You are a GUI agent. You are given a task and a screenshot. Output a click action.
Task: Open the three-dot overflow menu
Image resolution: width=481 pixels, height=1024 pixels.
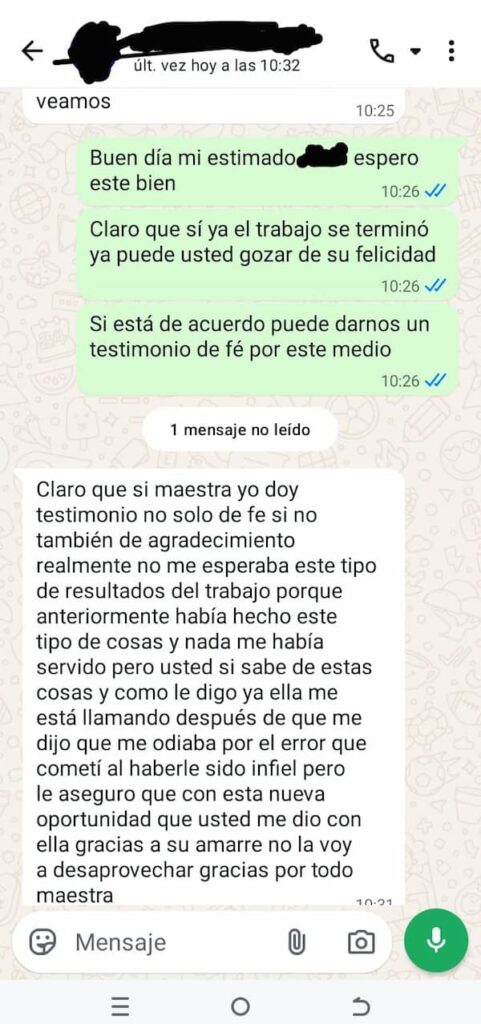click(452, 51)
